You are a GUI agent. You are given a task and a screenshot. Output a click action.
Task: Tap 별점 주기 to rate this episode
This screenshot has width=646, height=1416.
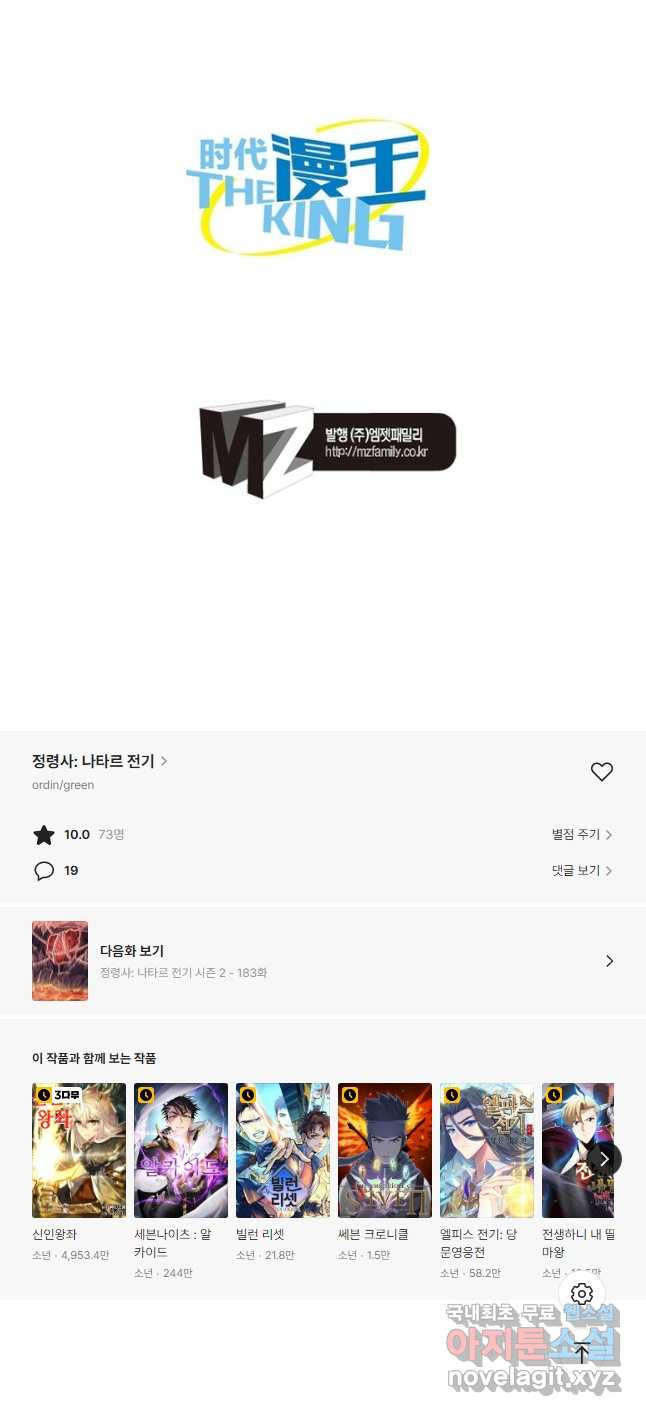(581, 834)
